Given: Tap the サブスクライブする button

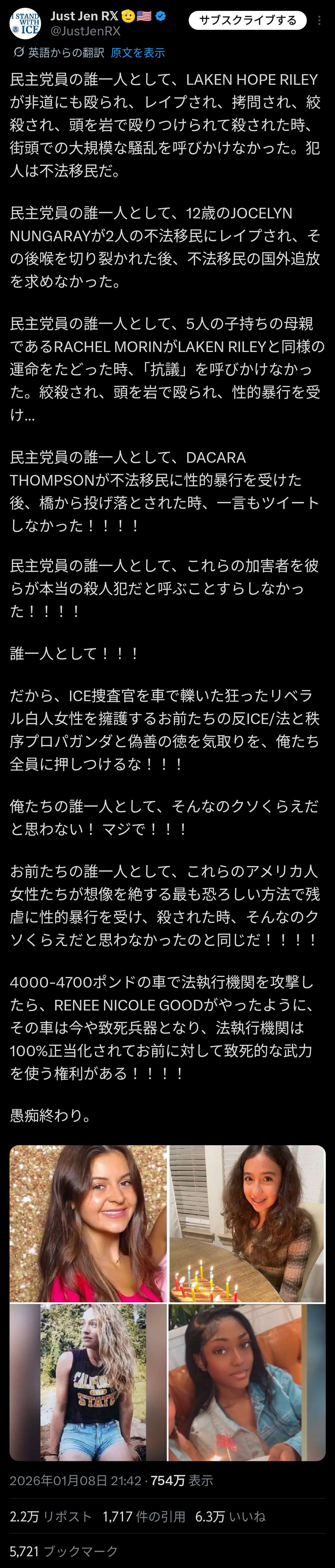Looking at the screenshot, I should pyautogui.click(x=247, y=20).
